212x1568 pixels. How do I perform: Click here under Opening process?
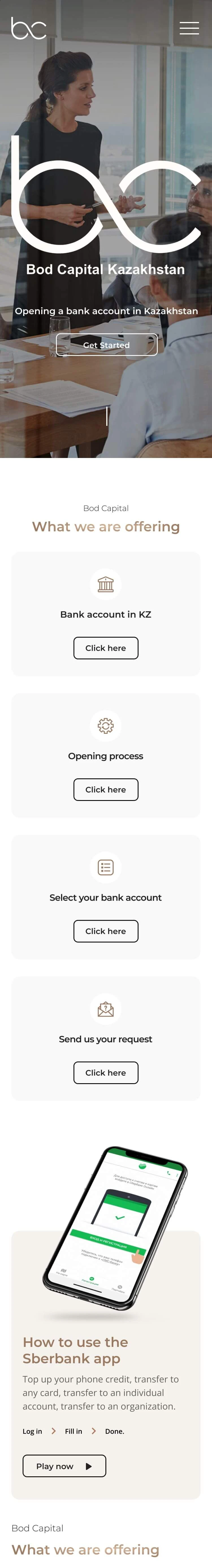[106, 789]
